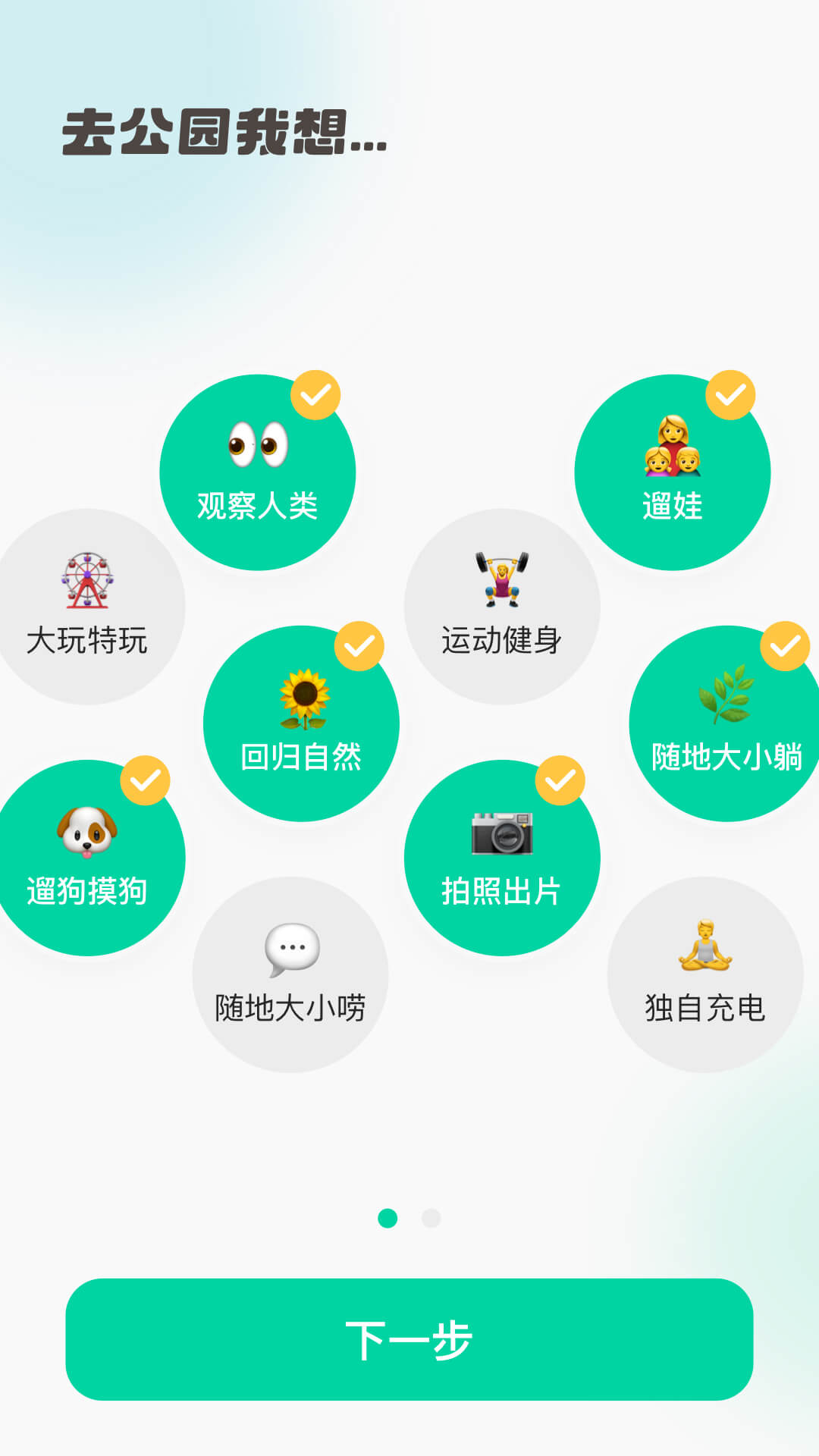Tap 下一步 to continue
This screenshot has width=819, height=1456.
pyautogui.click(x=409, y=1339)
